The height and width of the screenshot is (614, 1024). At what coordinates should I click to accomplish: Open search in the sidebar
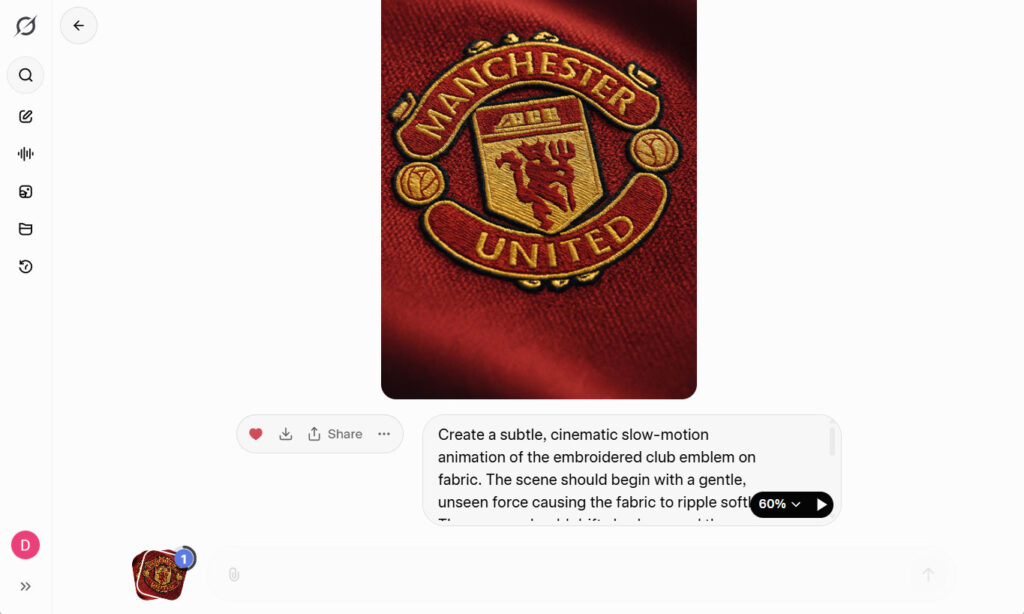pyautogui.click(x=26, y=75)
